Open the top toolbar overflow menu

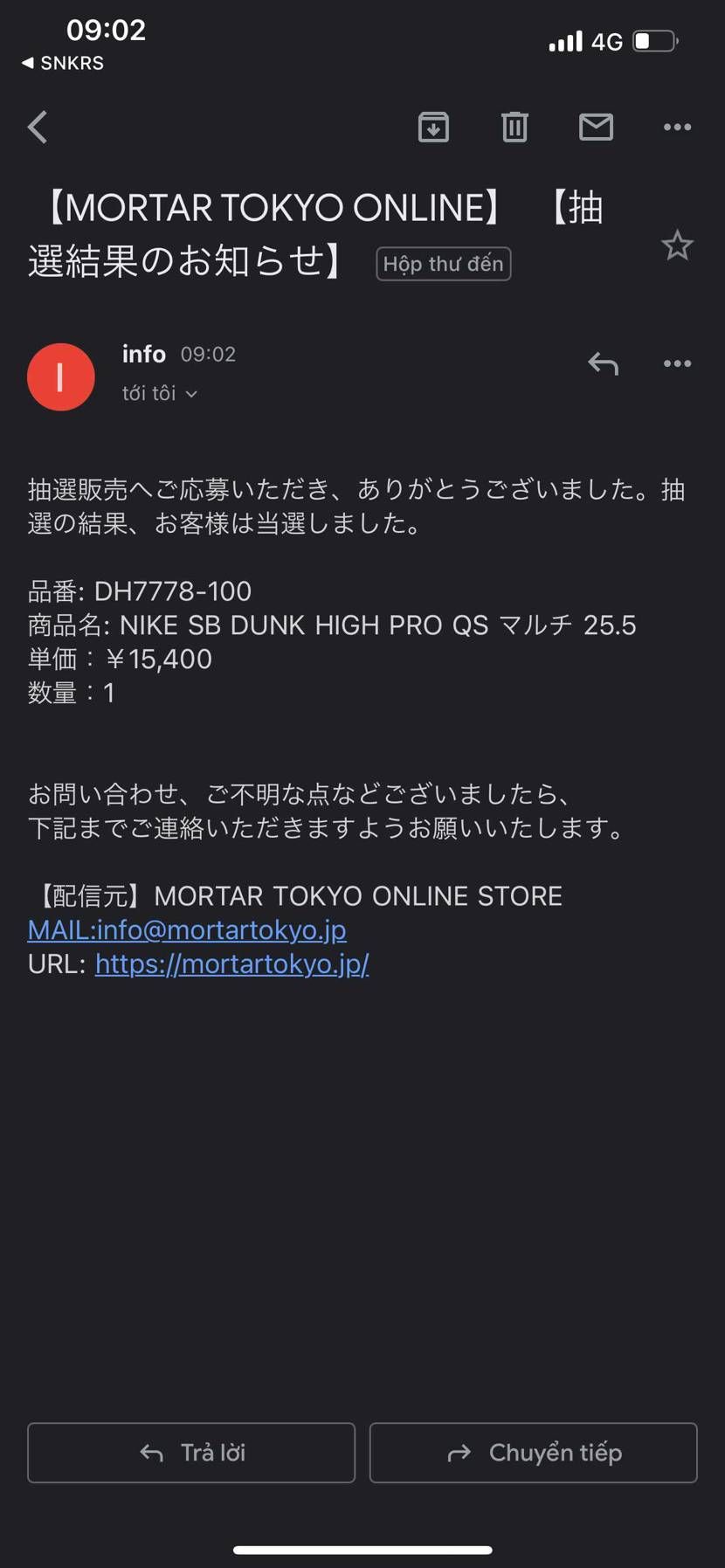click(x=677, y=128)
